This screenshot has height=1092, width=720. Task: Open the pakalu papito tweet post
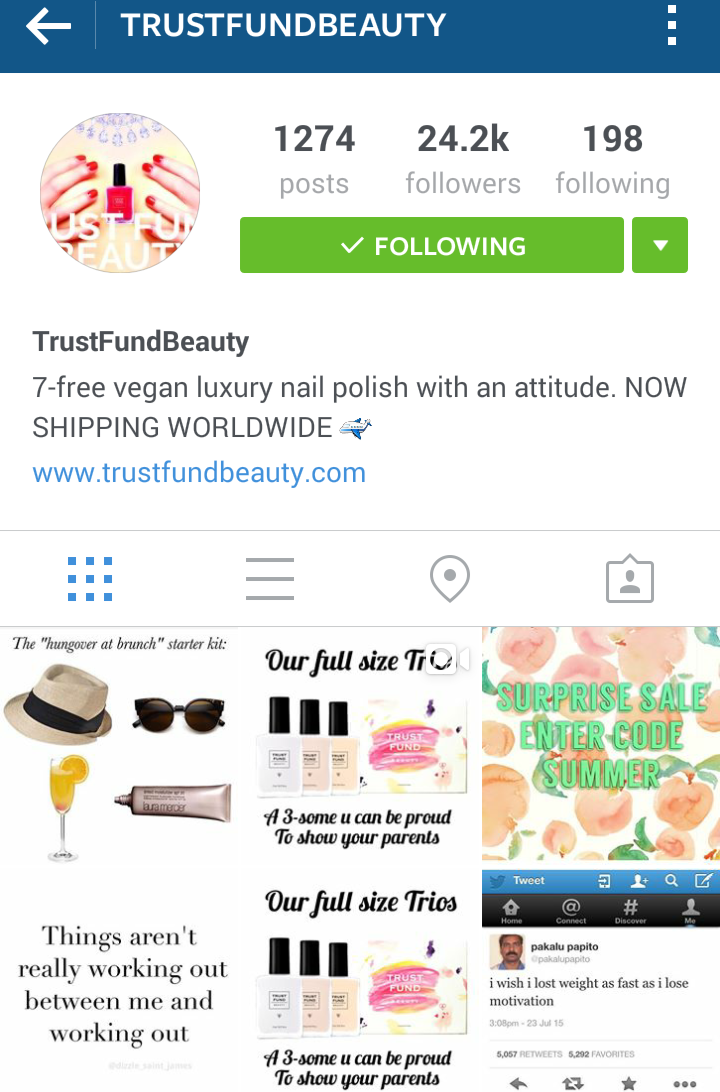coord(601,980)
